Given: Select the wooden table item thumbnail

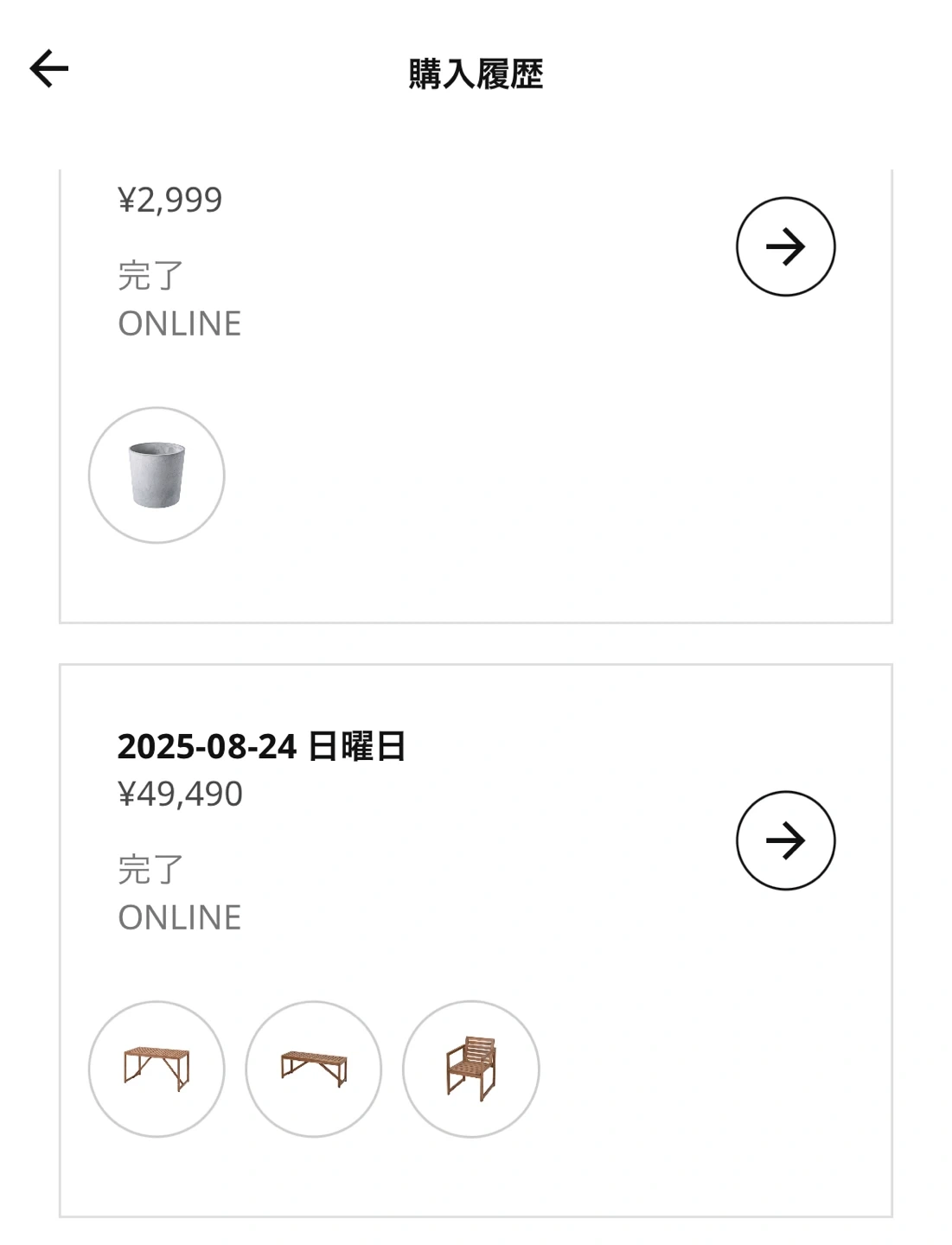Looking at the screenshot, I should pyautogui.click(x=157, y=1069).
